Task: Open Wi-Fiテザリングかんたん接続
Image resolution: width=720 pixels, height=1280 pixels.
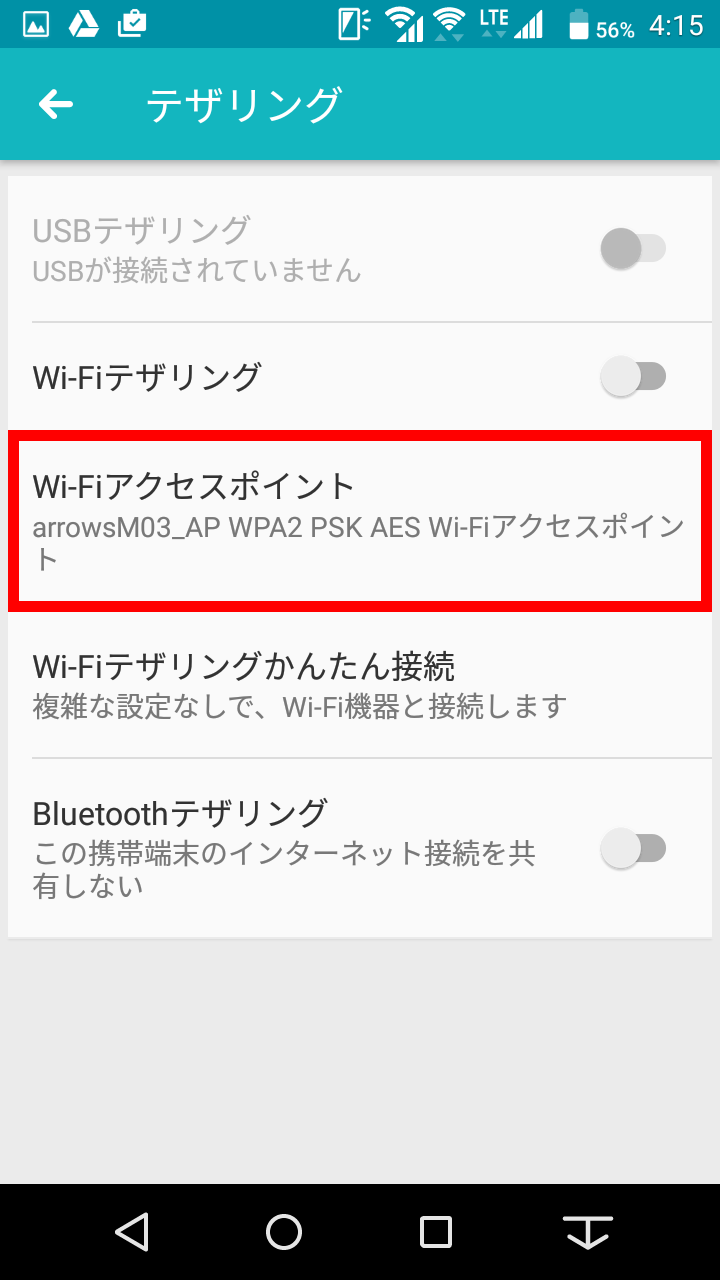Action: pyautogui.click(x=360, y=685)
